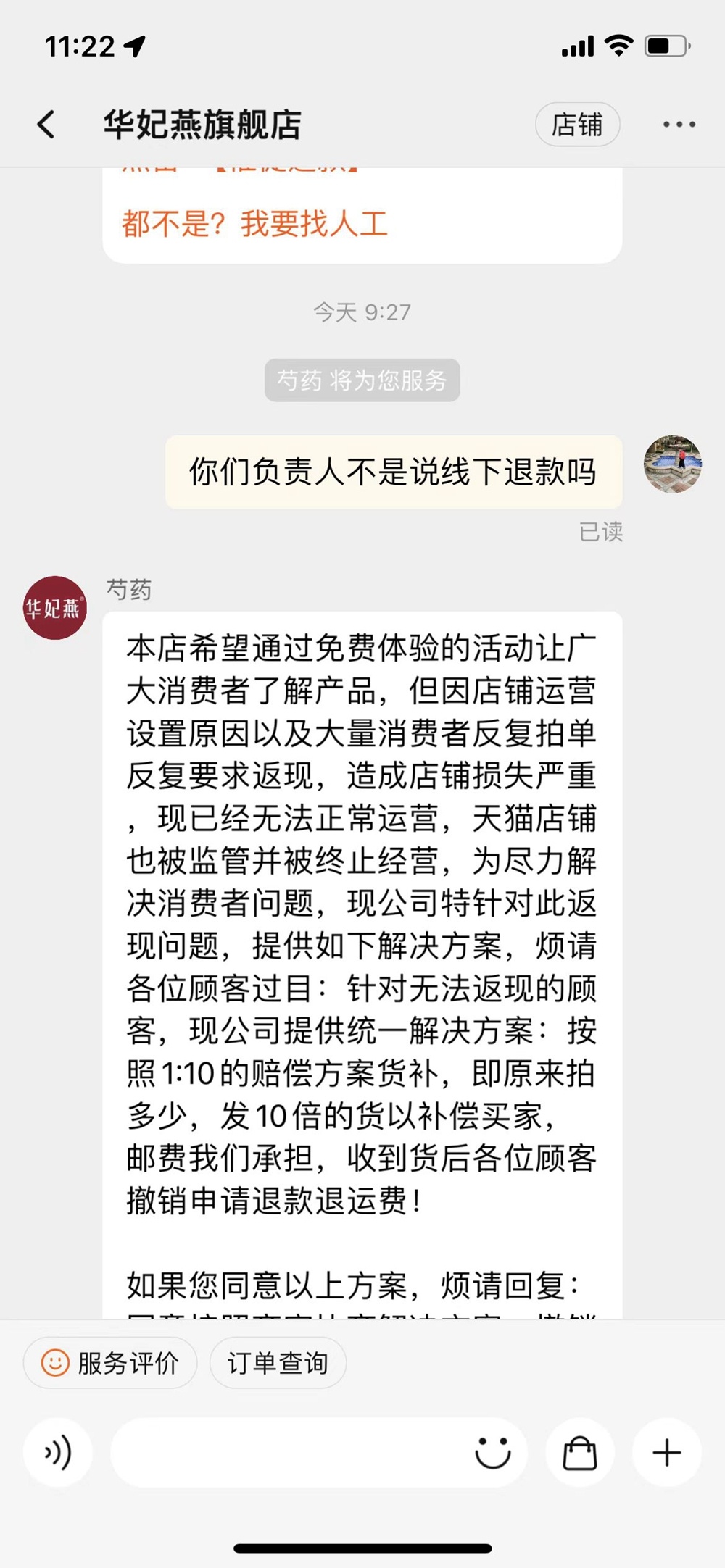Open 订单查询 order lookup
The height and width of the screenshot is (1568, 725).
[x=278, y=1363]
